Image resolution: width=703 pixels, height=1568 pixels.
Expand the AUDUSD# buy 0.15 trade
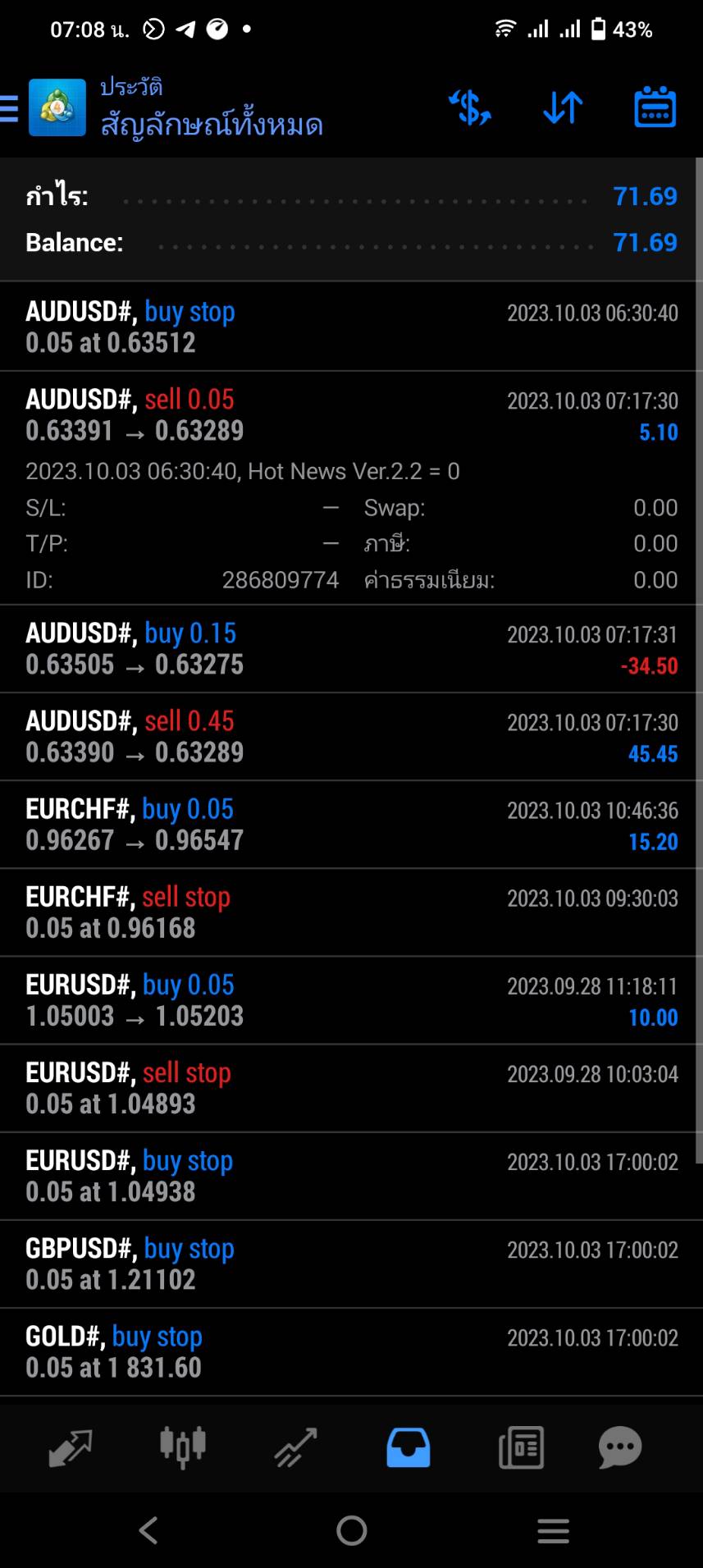(x=351, y=649)
